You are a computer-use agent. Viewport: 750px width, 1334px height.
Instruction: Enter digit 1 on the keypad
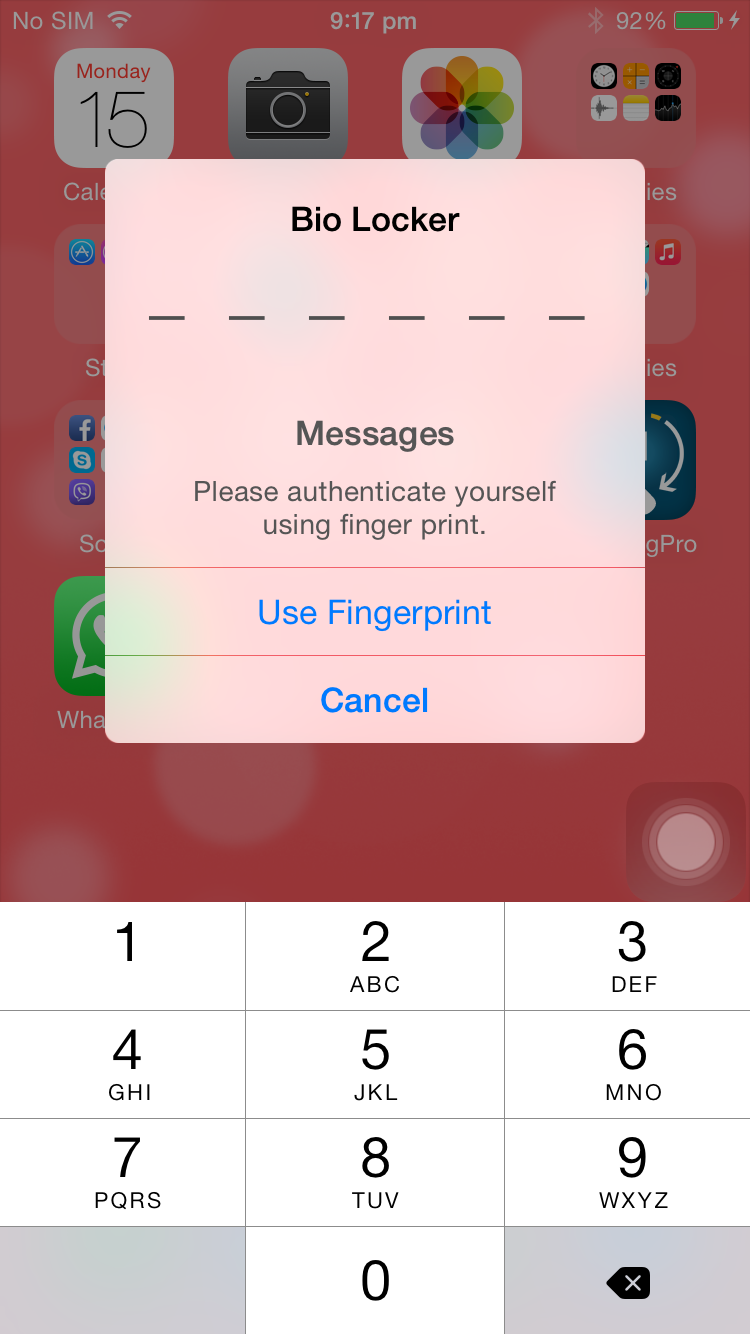tap(122, 956)
